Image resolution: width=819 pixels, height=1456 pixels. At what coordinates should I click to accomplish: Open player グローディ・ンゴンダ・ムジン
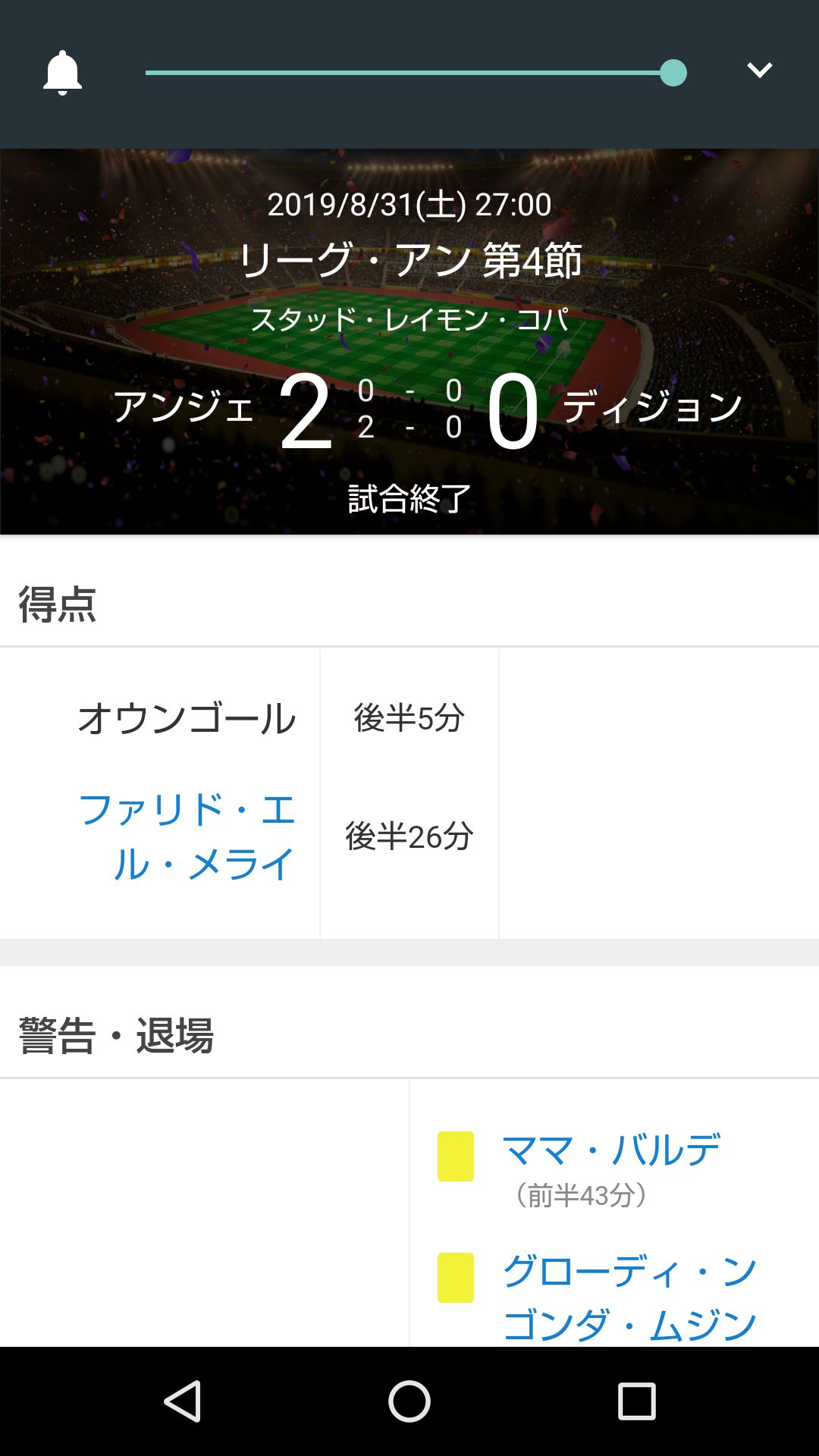629,1298
